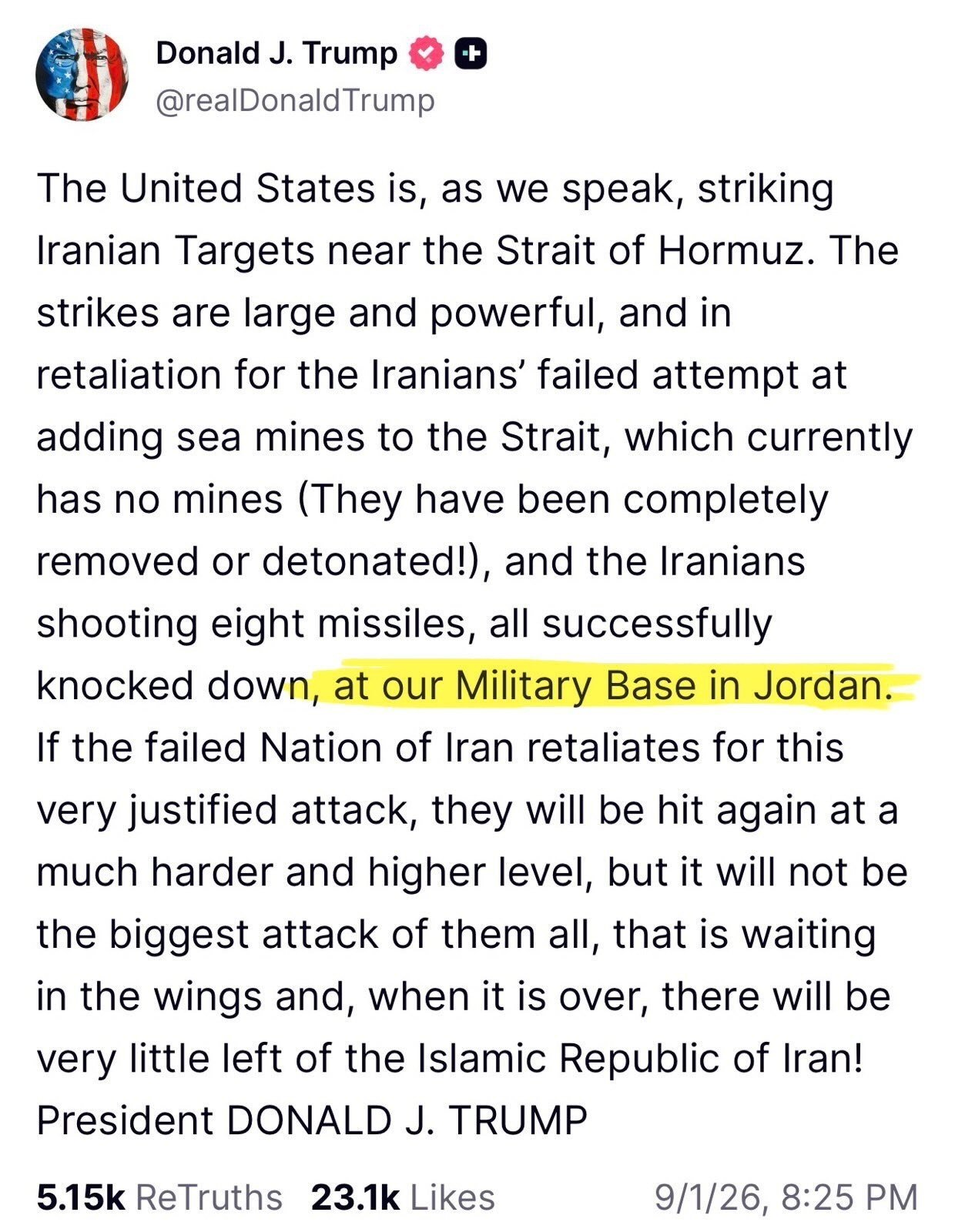Screen dimensions: 955x1232
Task: Open Donald J. Trump's profile picture
Action: click(x=82, y=75)
